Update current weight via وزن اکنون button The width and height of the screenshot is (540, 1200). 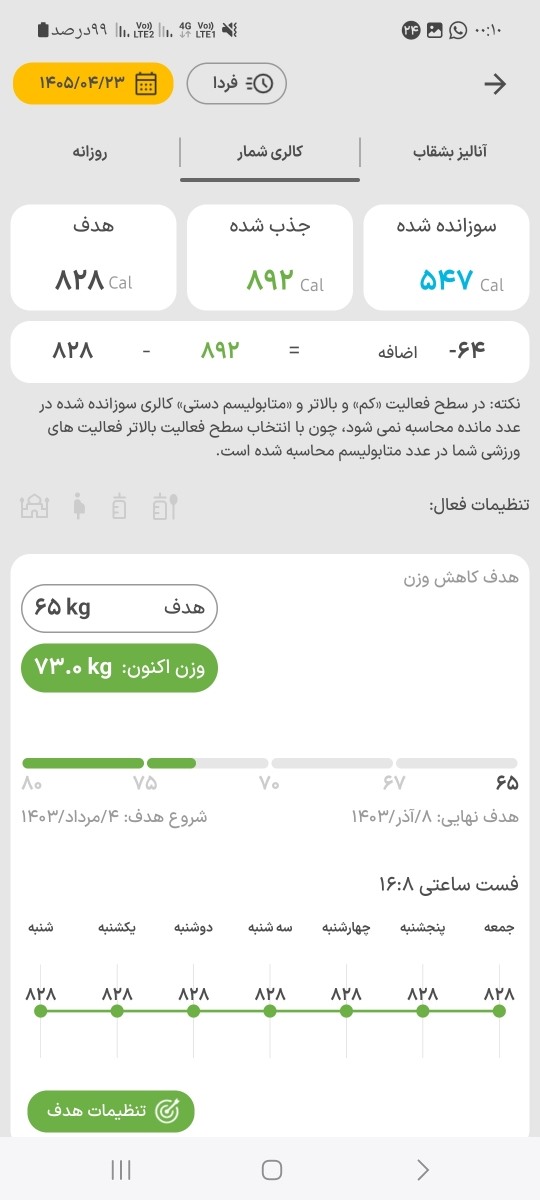119,668
